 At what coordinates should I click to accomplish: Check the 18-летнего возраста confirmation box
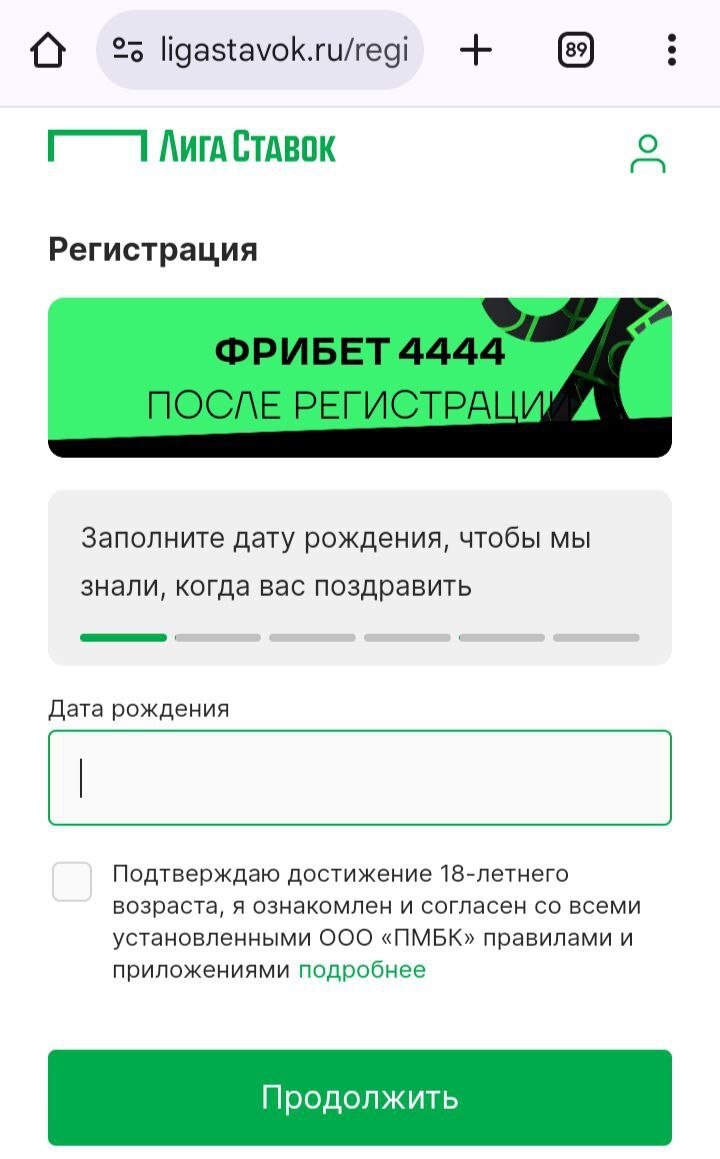click(72, 882)
